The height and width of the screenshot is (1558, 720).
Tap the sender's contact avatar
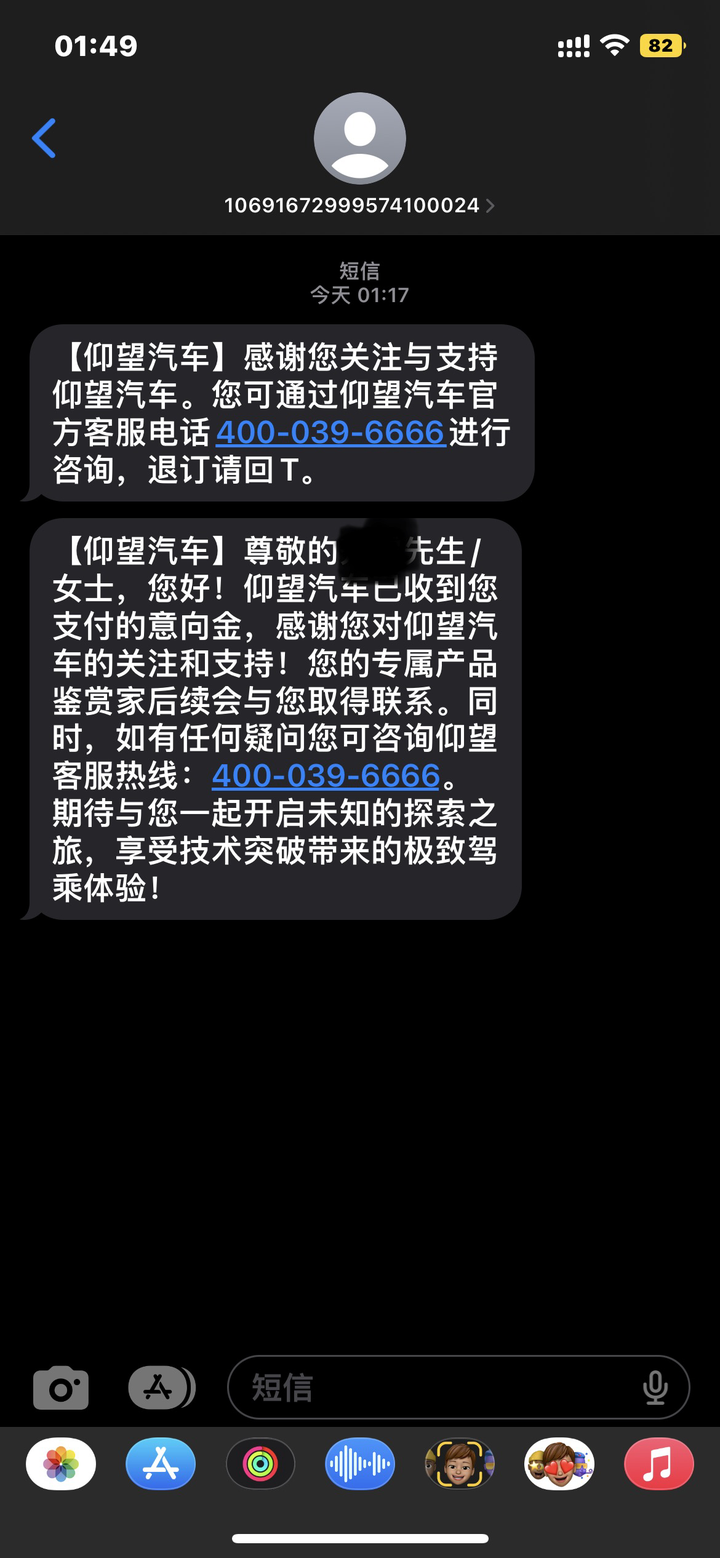pyautogui.click(x=360, y=137)
